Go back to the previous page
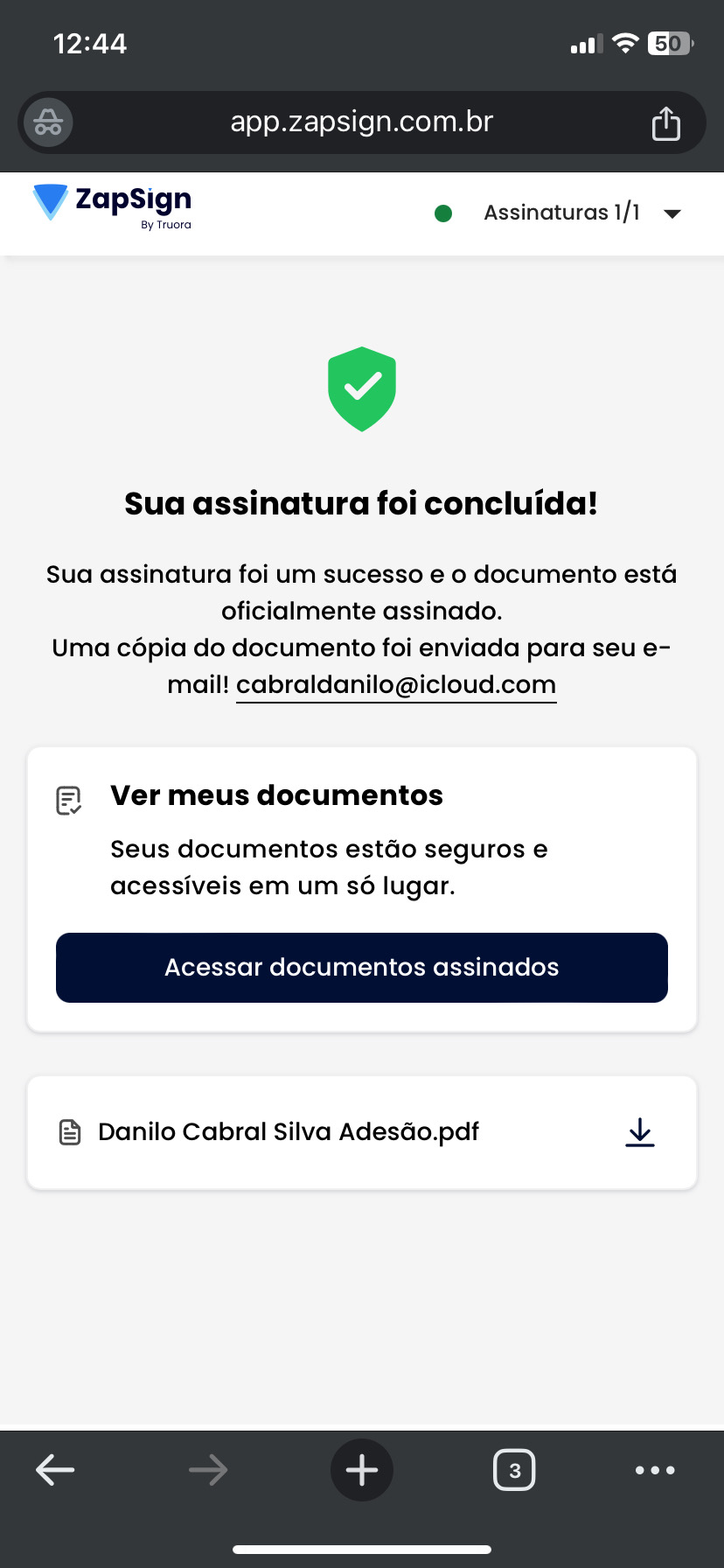724x1568 pixels. tap(55, 1470)
